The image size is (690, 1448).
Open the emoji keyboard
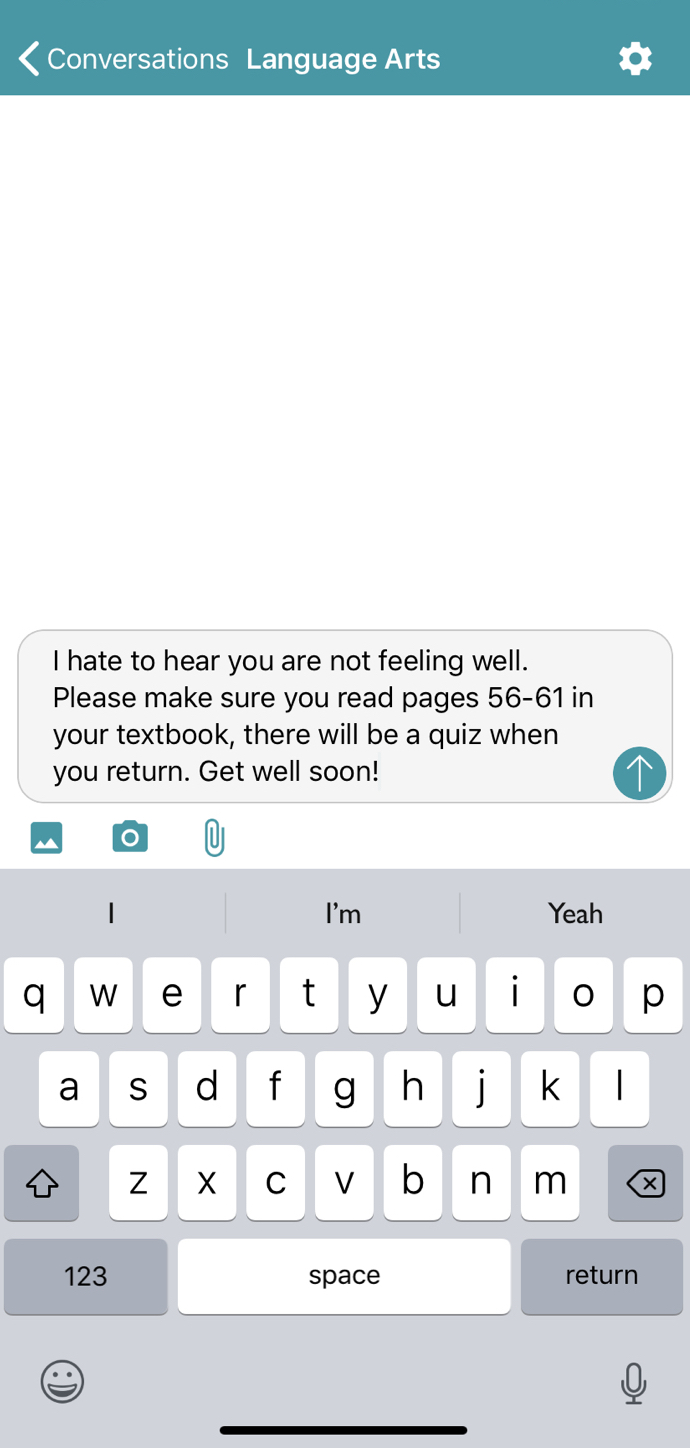click(x=62, y=1382)
